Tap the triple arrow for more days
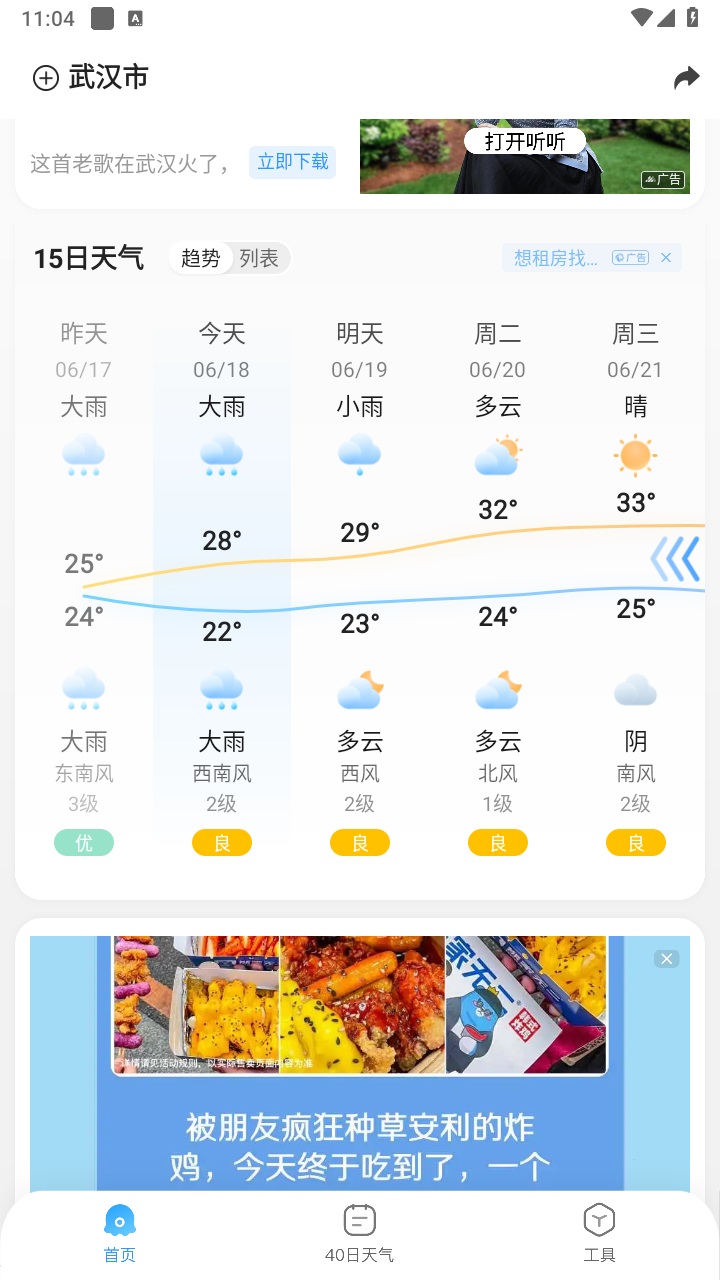This screenshot has width=720, height=1280. (x=675, y=559)
